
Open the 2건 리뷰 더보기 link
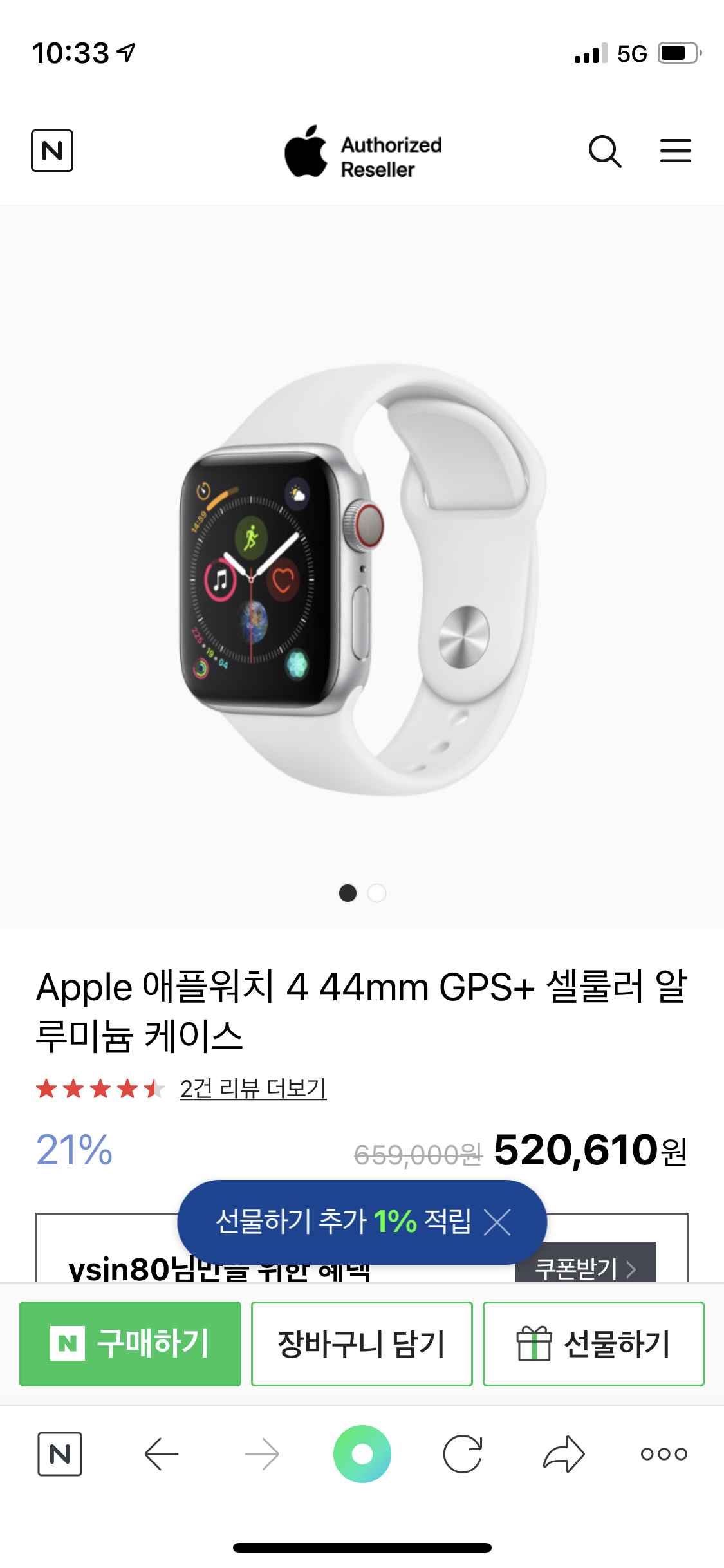click(253, 1088)
